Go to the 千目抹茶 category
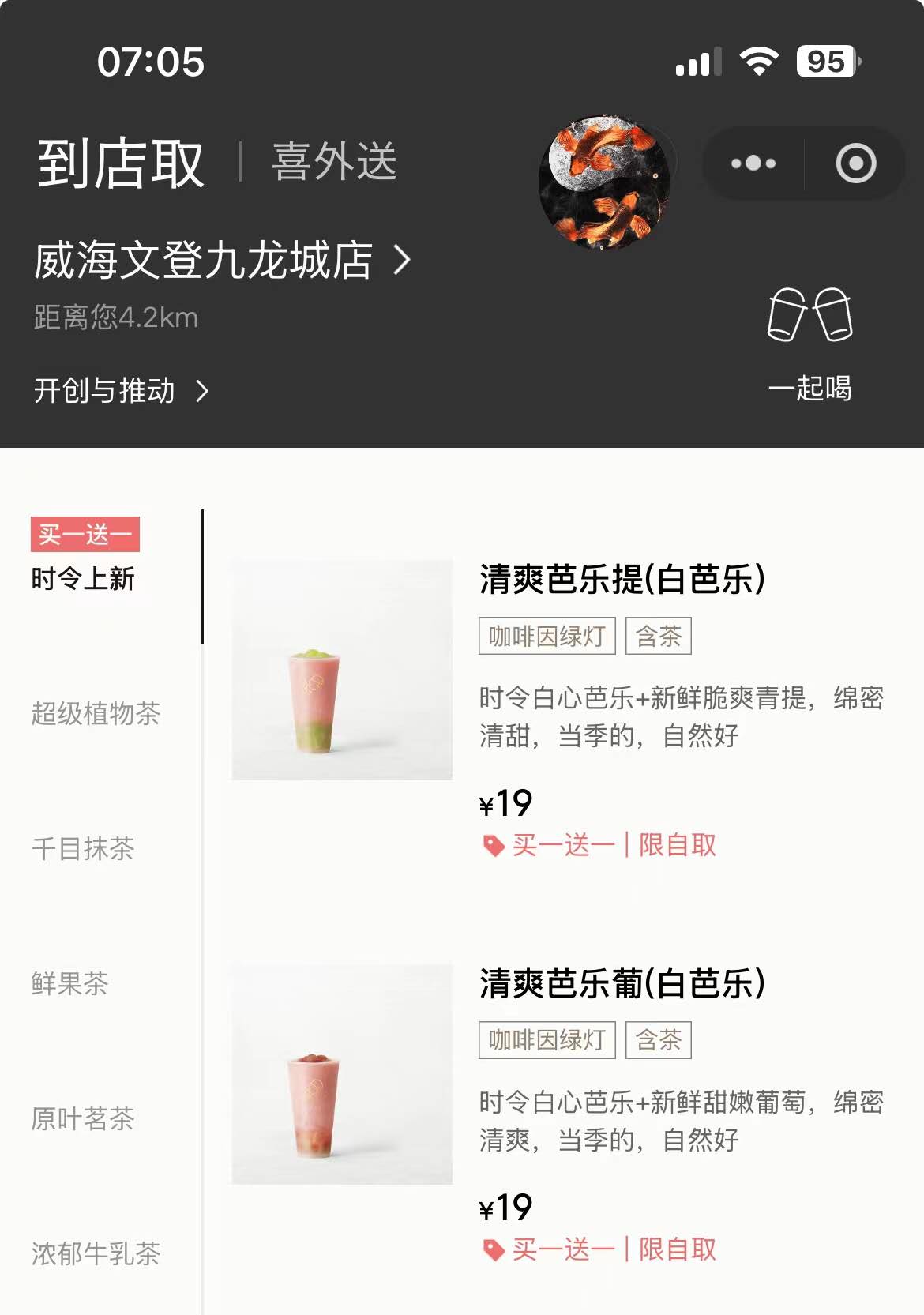Image resolution: width=924 pixels, height=1315 pixels. tap(83, 848)
